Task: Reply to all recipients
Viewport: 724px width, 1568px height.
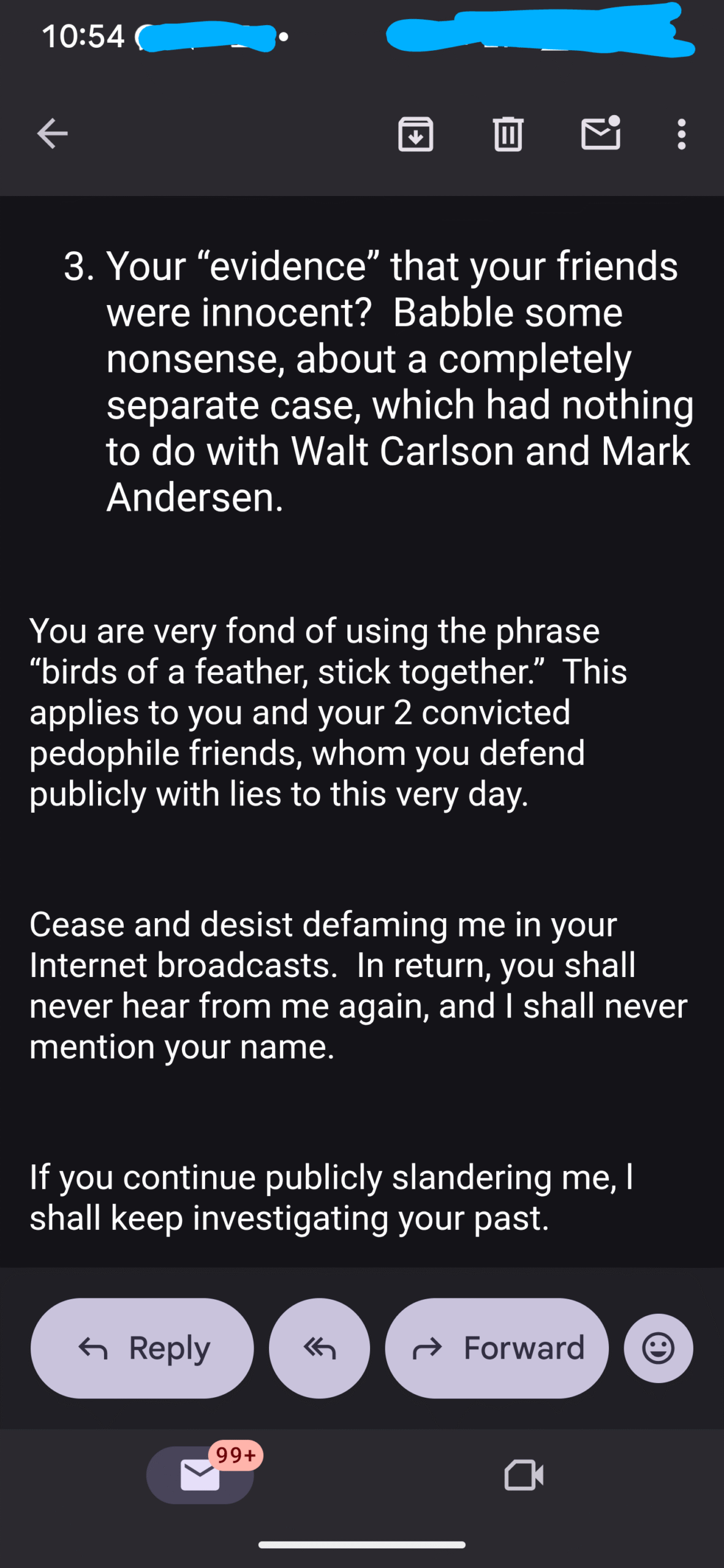Action: pos(319,1347)
